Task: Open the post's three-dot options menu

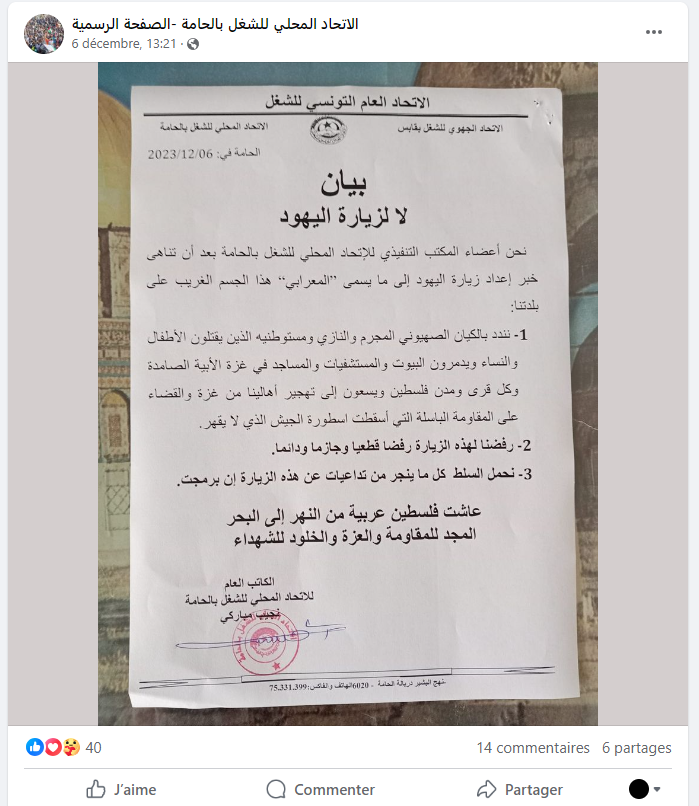Action: pos(654,32)
